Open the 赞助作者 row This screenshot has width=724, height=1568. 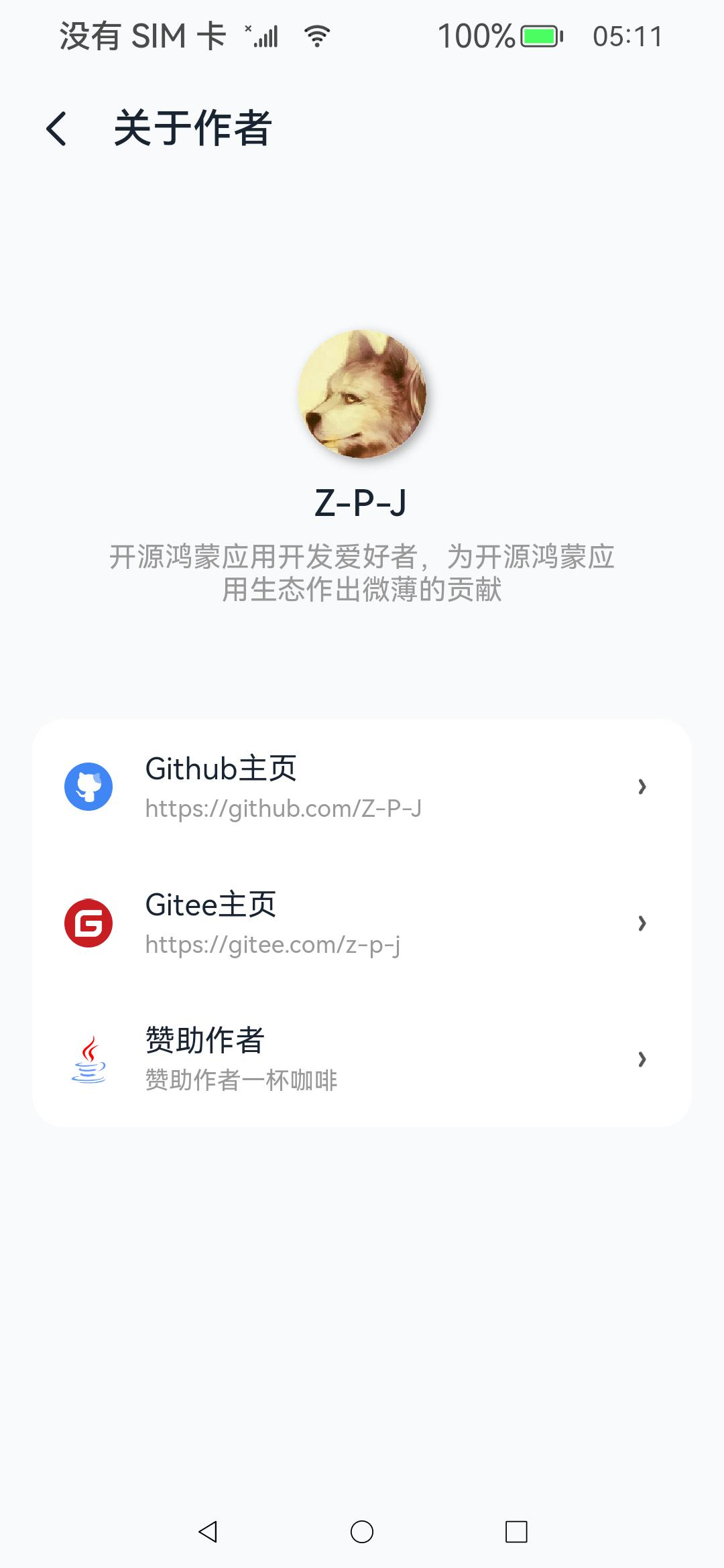pos(362,1059)
